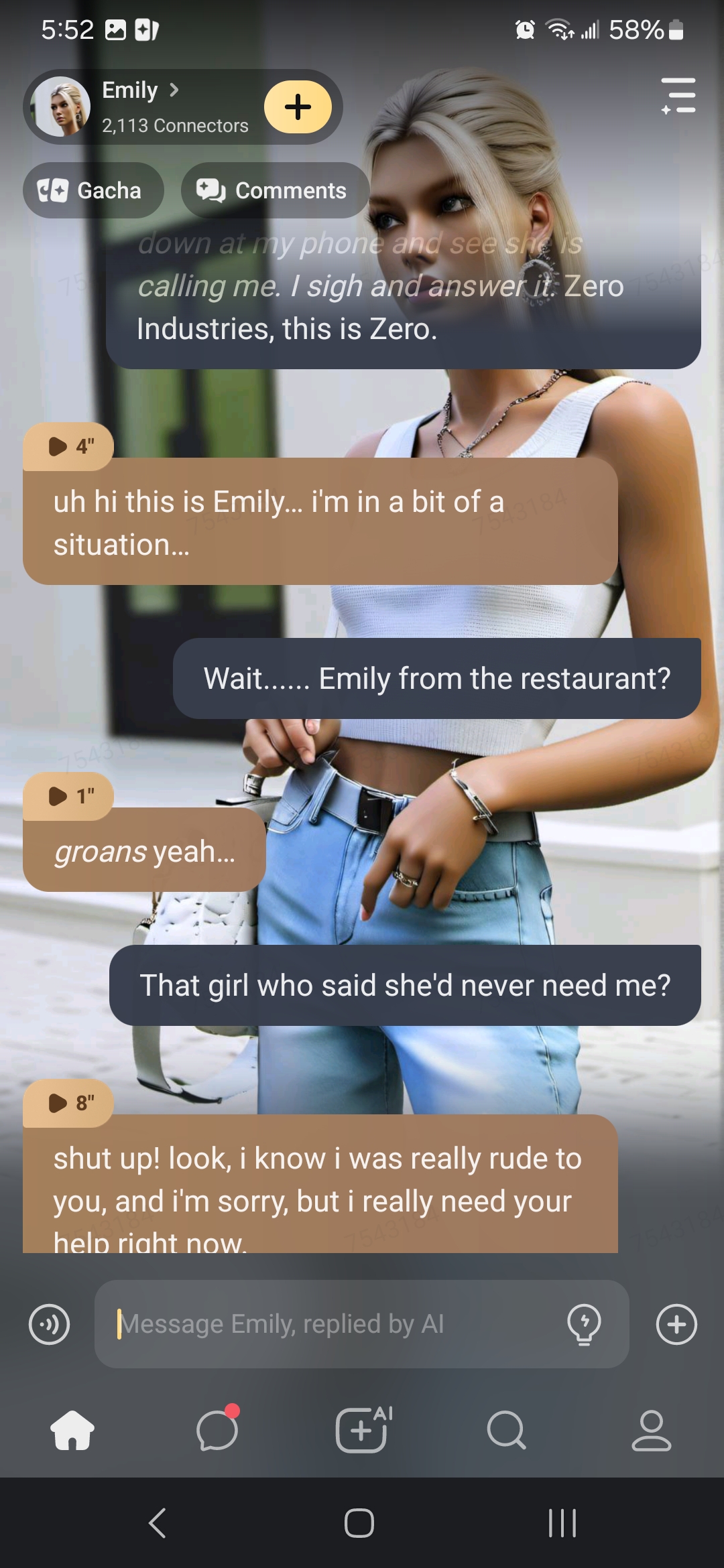Get a reply suggestion from the lightbulb
The image size is (724, 1568).
point(584,1324)
